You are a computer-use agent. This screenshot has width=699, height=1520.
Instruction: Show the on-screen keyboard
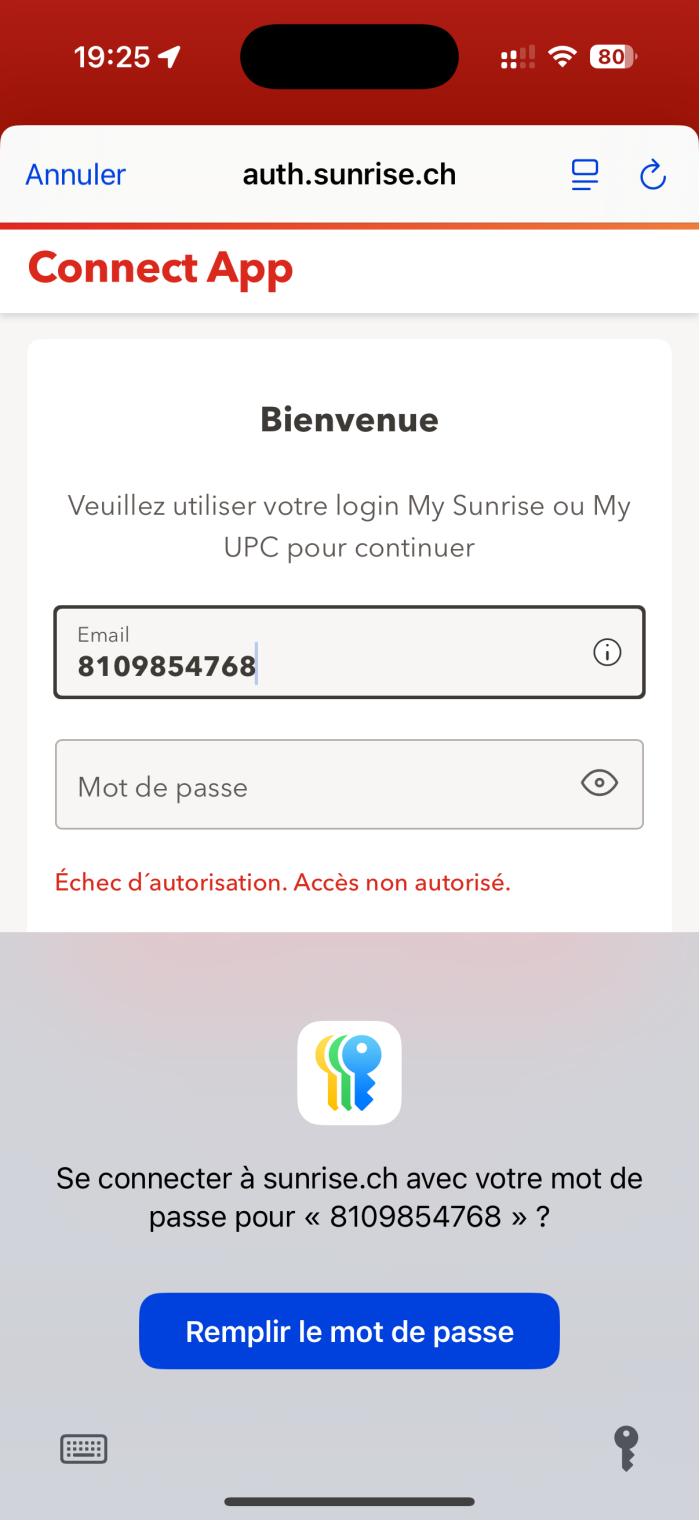(84, 1448)
